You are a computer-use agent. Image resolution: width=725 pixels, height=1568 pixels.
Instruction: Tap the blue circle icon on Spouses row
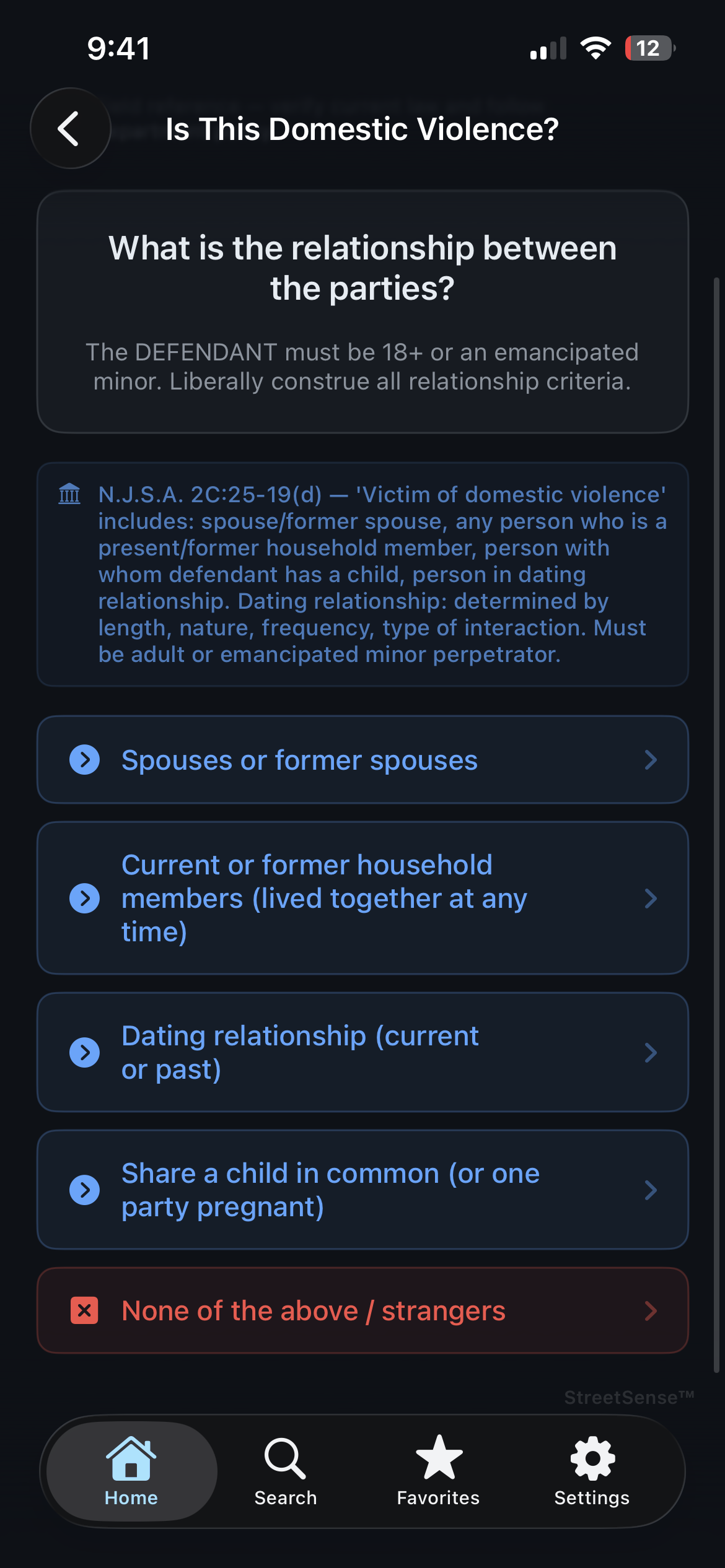(85, 760)
